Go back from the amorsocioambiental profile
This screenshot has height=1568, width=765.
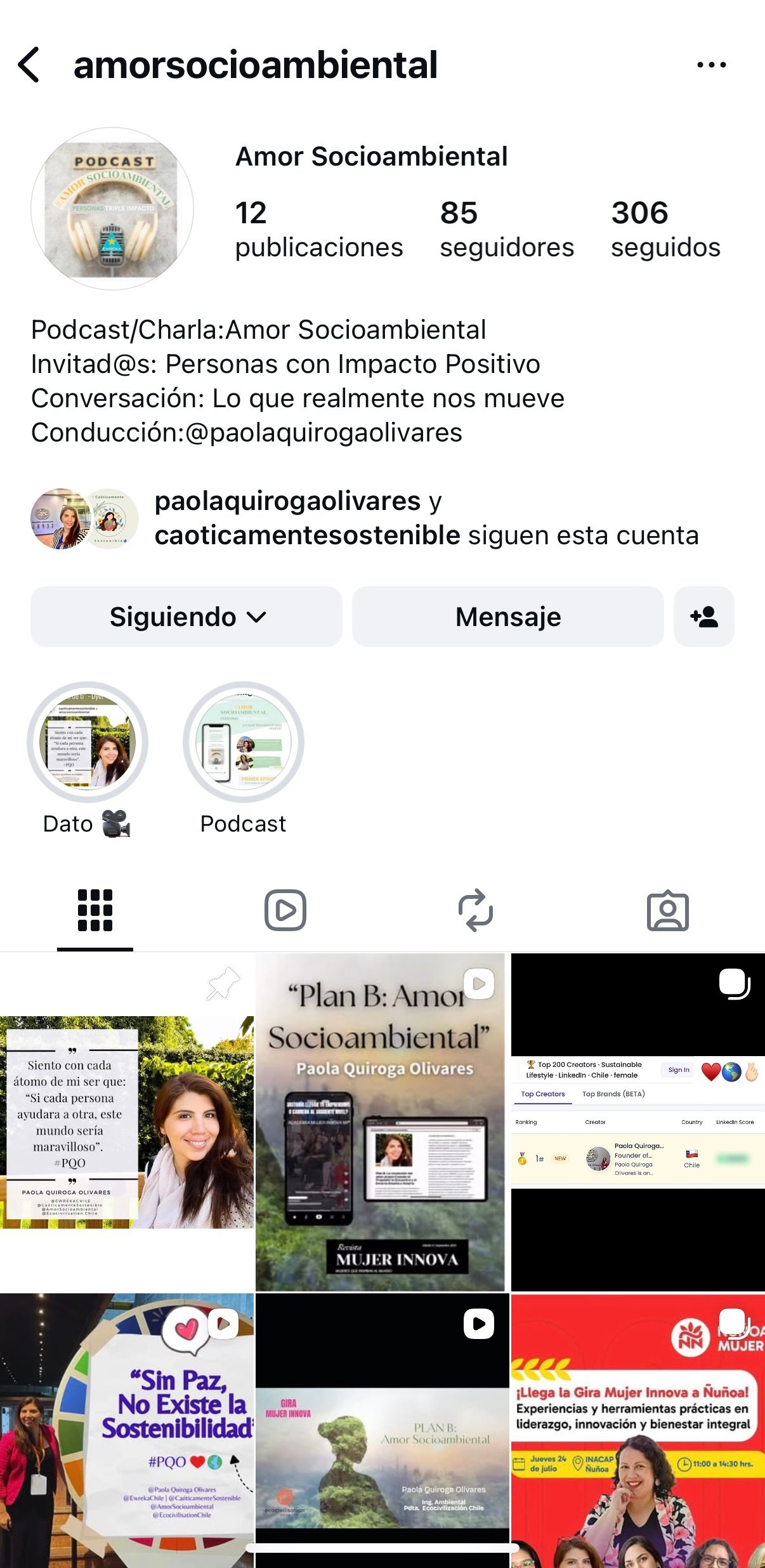point(29,65)
